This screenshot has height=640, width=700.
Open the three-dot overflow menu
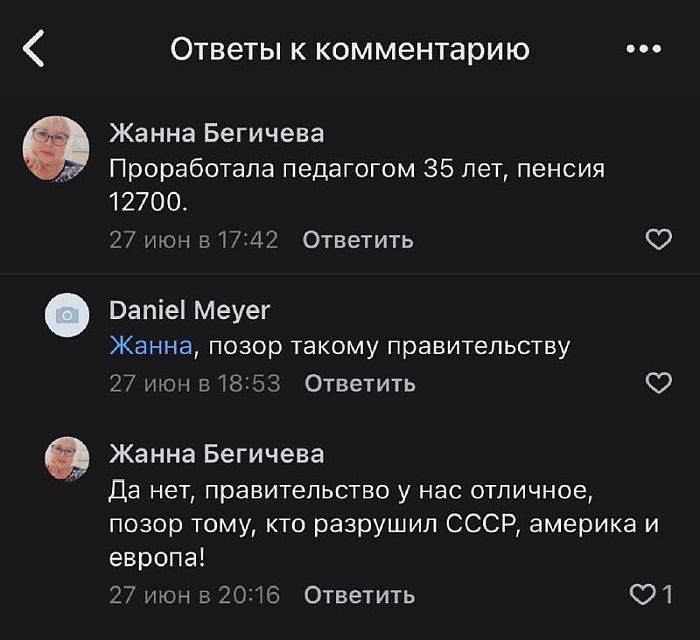pyautogui.click(x=642, y=49)
